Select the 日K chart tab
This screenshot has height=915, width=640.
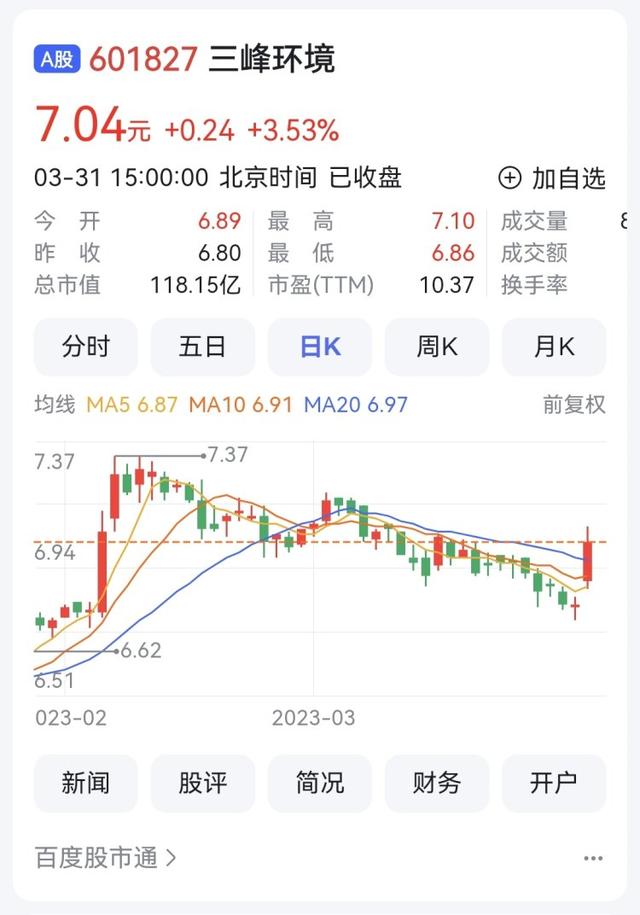click(x=320, y=347)
